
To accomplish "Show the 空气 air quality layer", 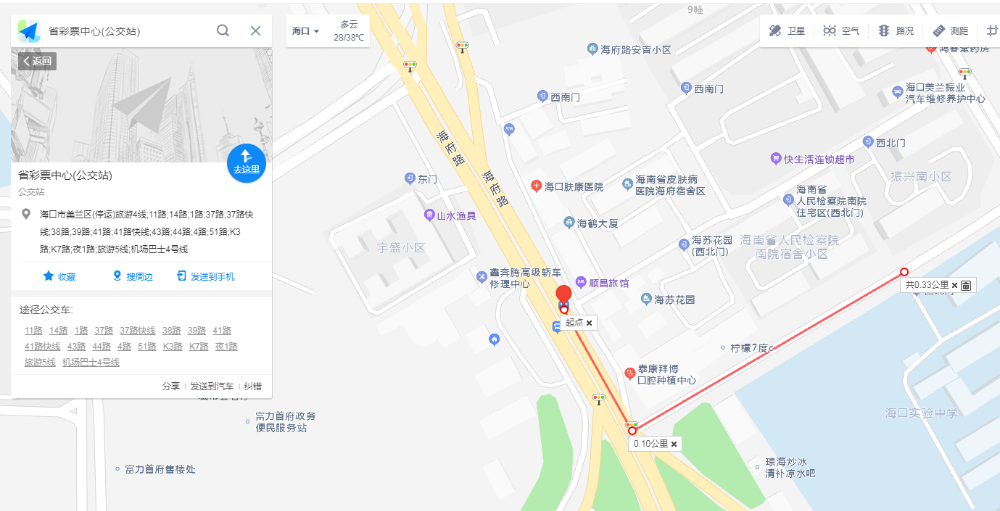I will click(841, 31).
